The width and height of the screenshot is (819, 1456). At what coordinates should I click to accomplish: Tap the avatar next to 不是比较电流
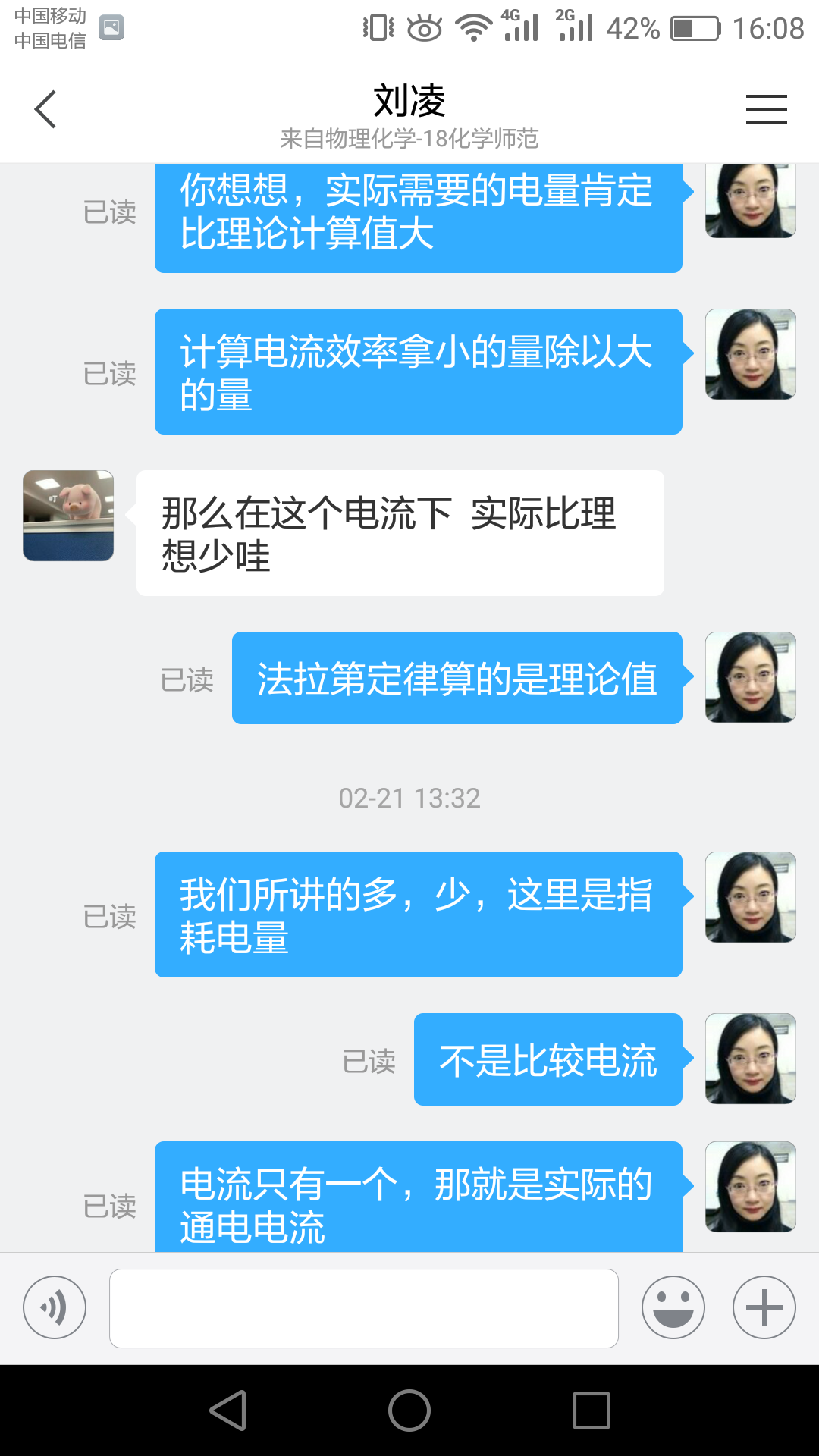point(750,1059)
